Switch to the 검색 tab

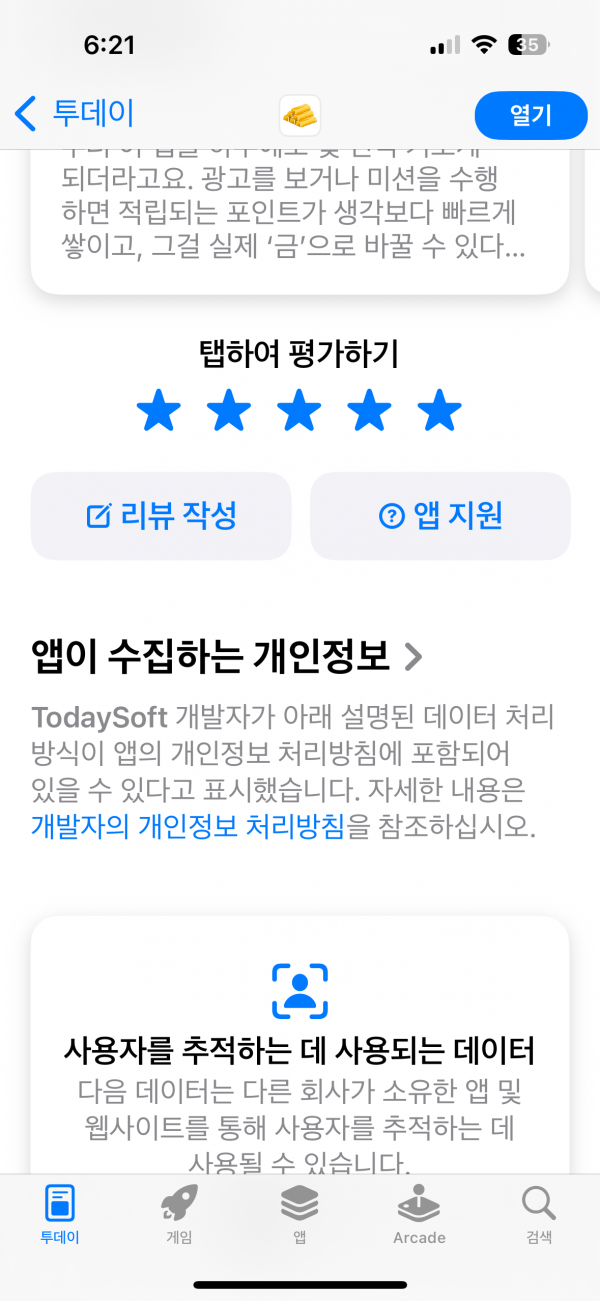tap(539, 1214)
